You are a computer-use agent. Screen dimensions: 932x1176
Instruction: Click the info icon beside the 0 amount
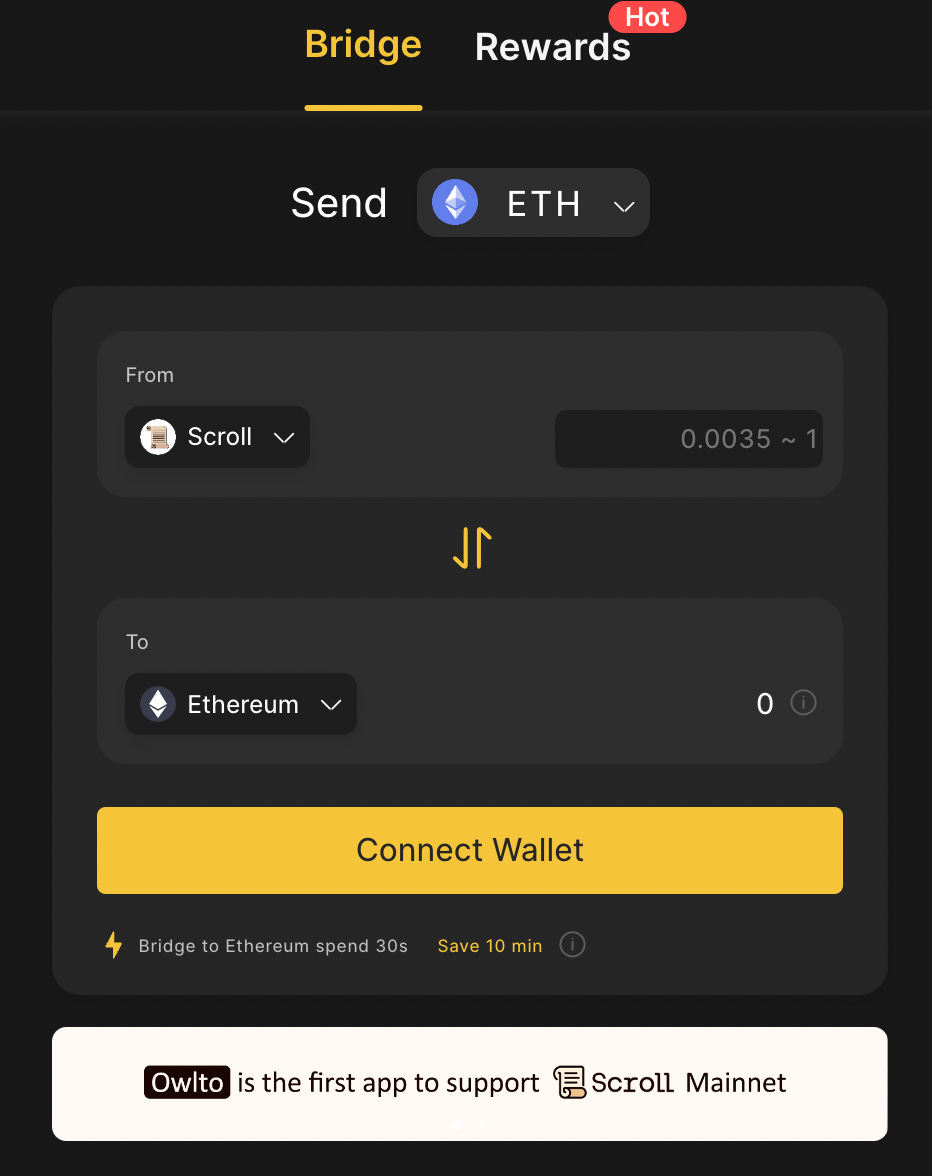[803, 704]
